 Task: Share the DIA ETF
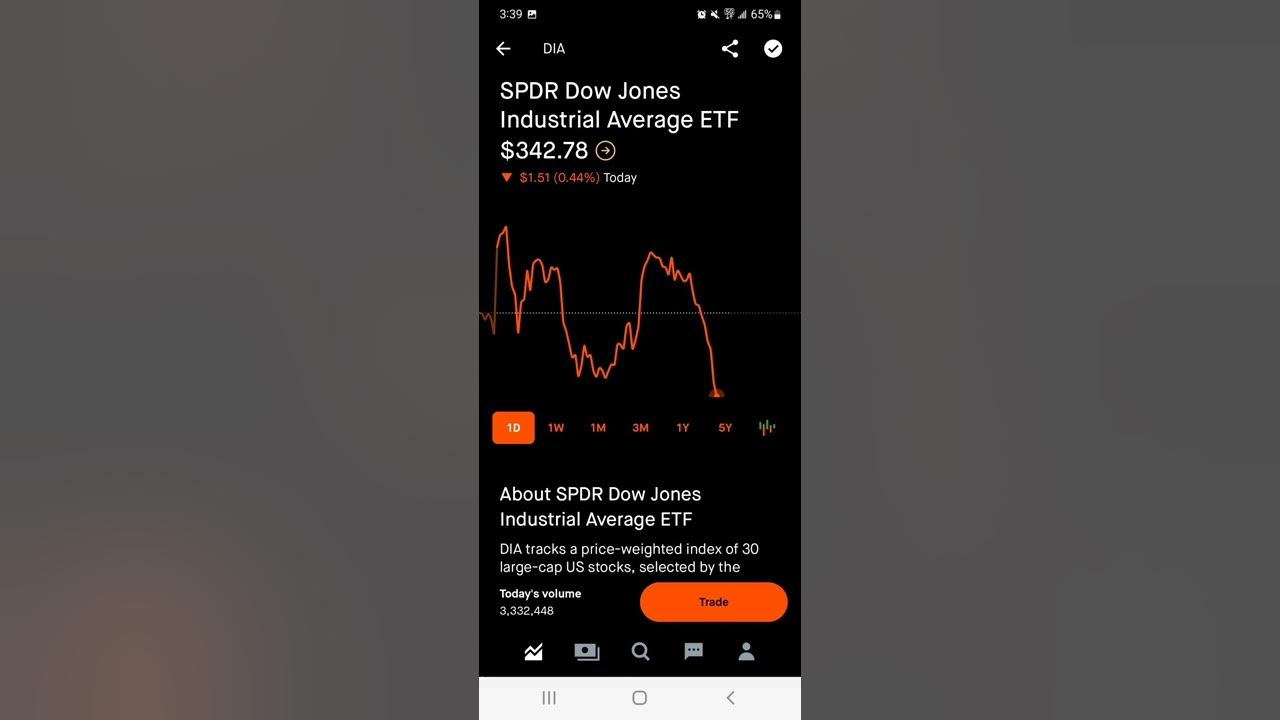(x=730, y=49)
